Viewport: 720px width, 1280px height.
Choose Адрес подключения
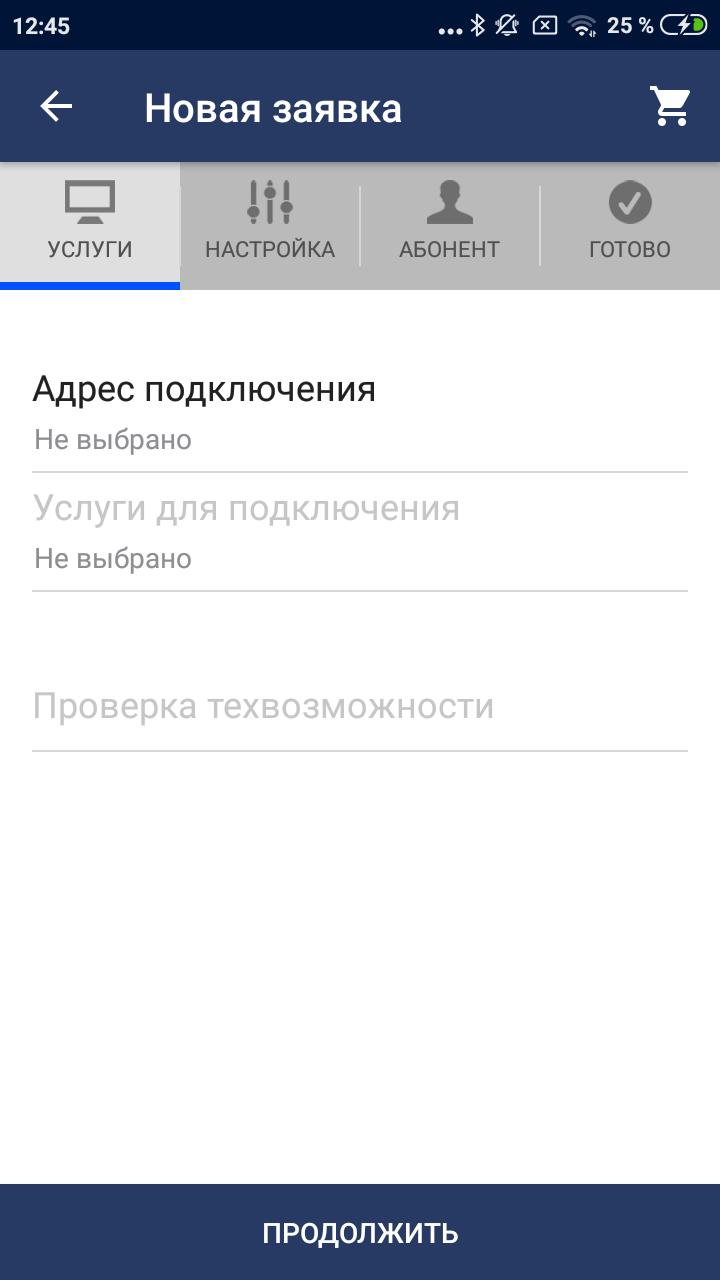point(360,412)
